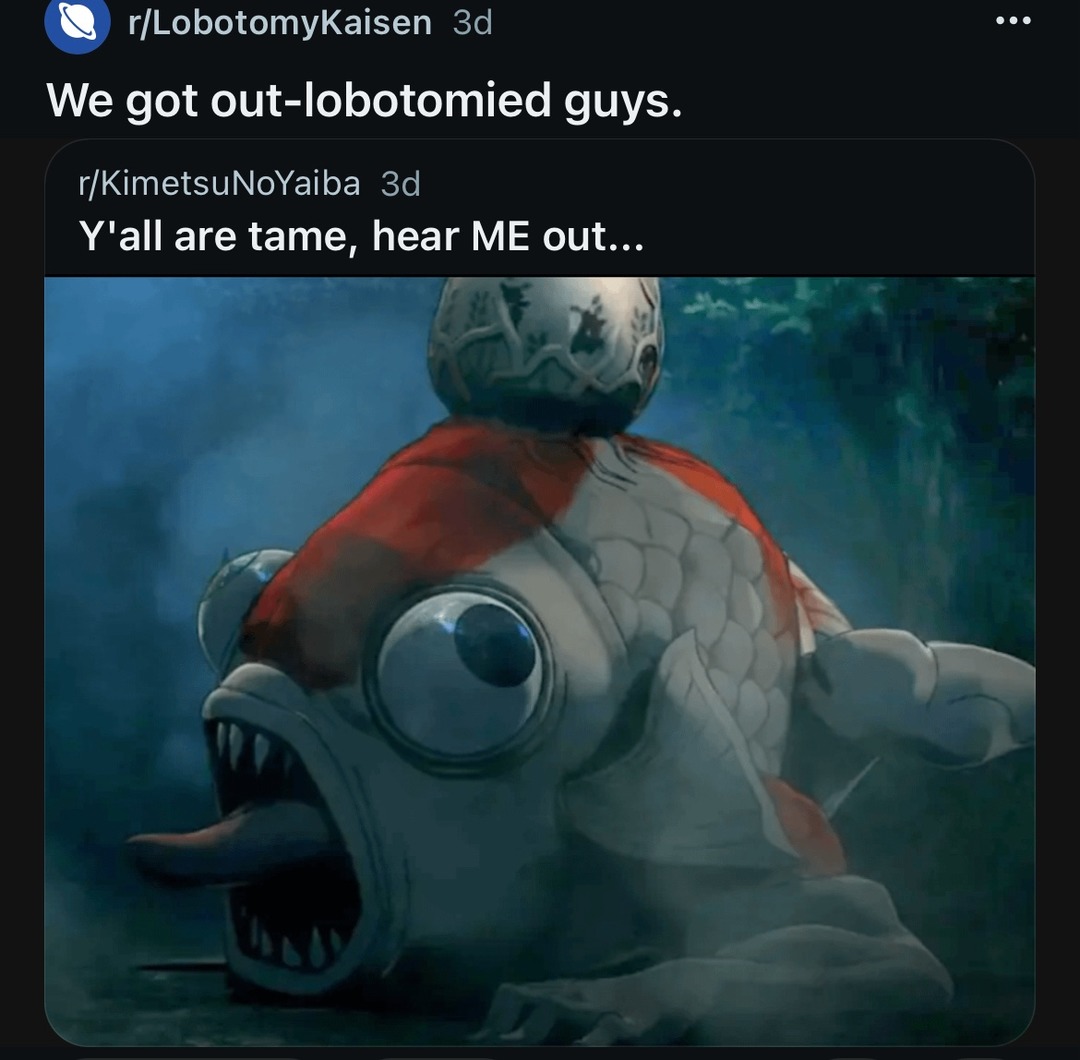Viewport: 1080px width, 1060px height.
Task: Open the post's three-dot overflow menu
Action: tap(1011, 21)
